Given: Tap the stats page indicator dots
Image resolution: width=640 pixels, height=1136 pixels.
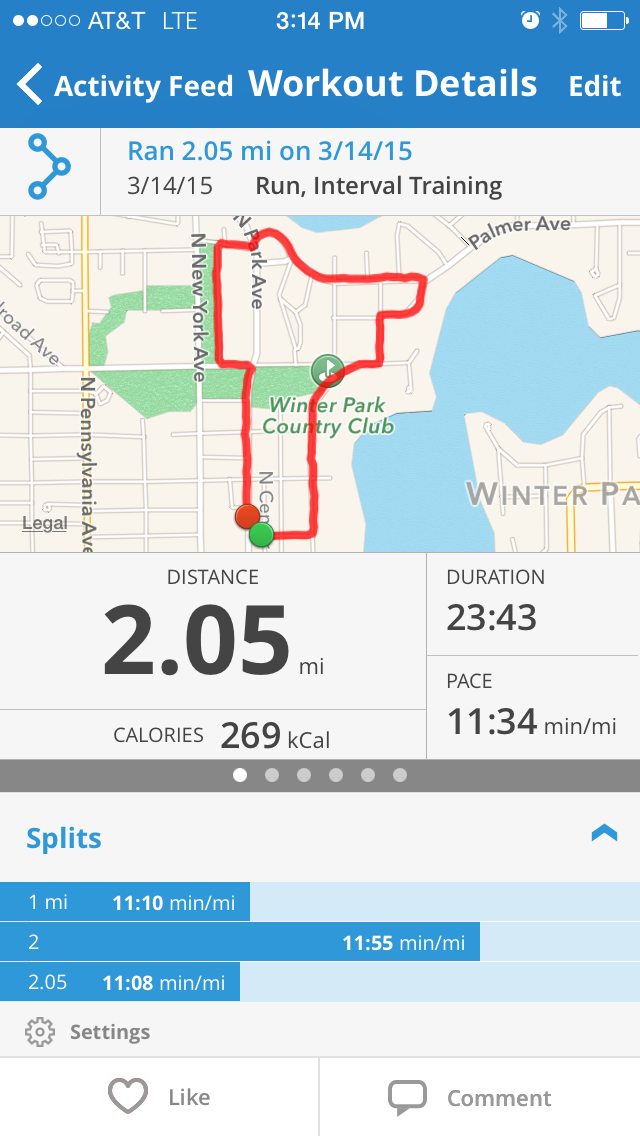Looking at the screenshot, I should [x=320, y=775].
